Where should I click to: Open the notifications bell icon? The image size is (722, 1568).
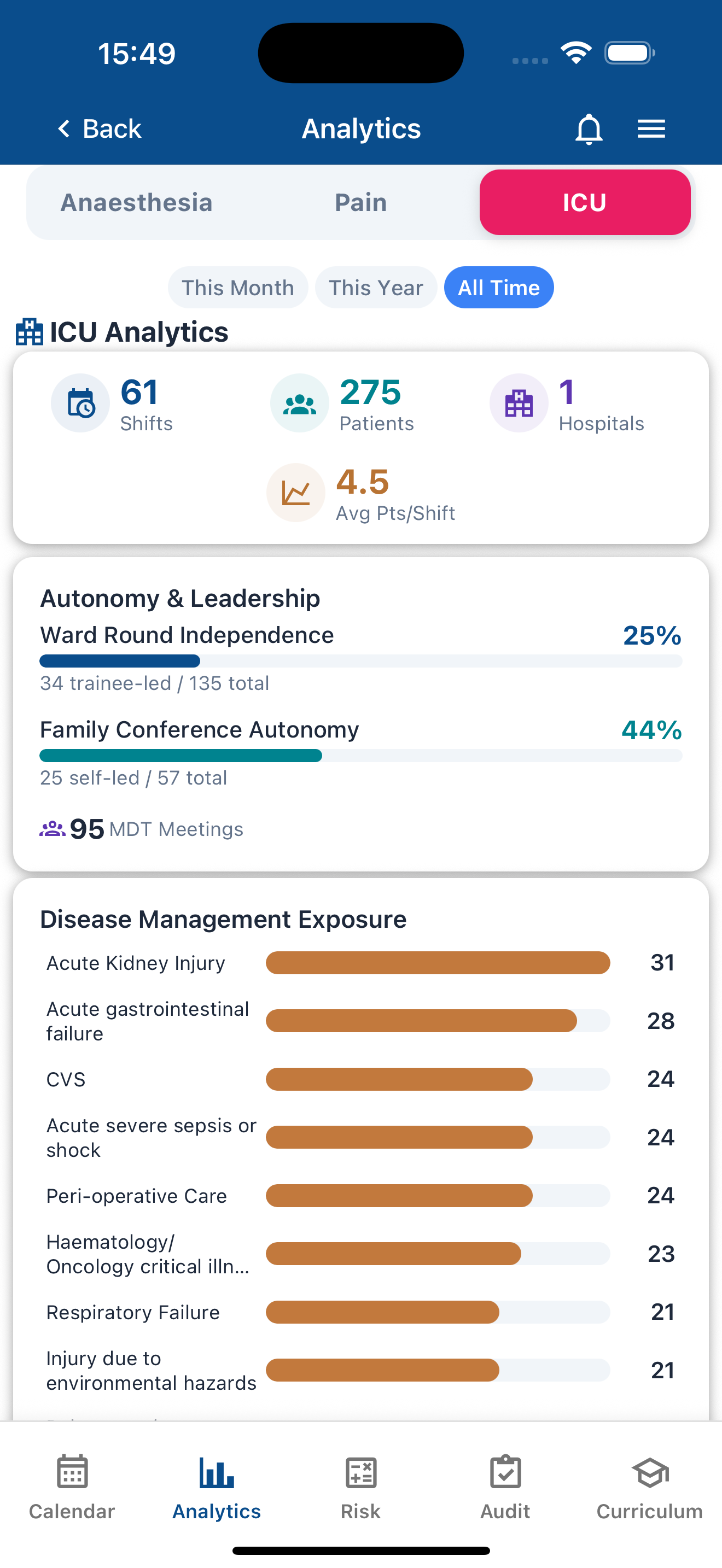click(x=587, y=128)
